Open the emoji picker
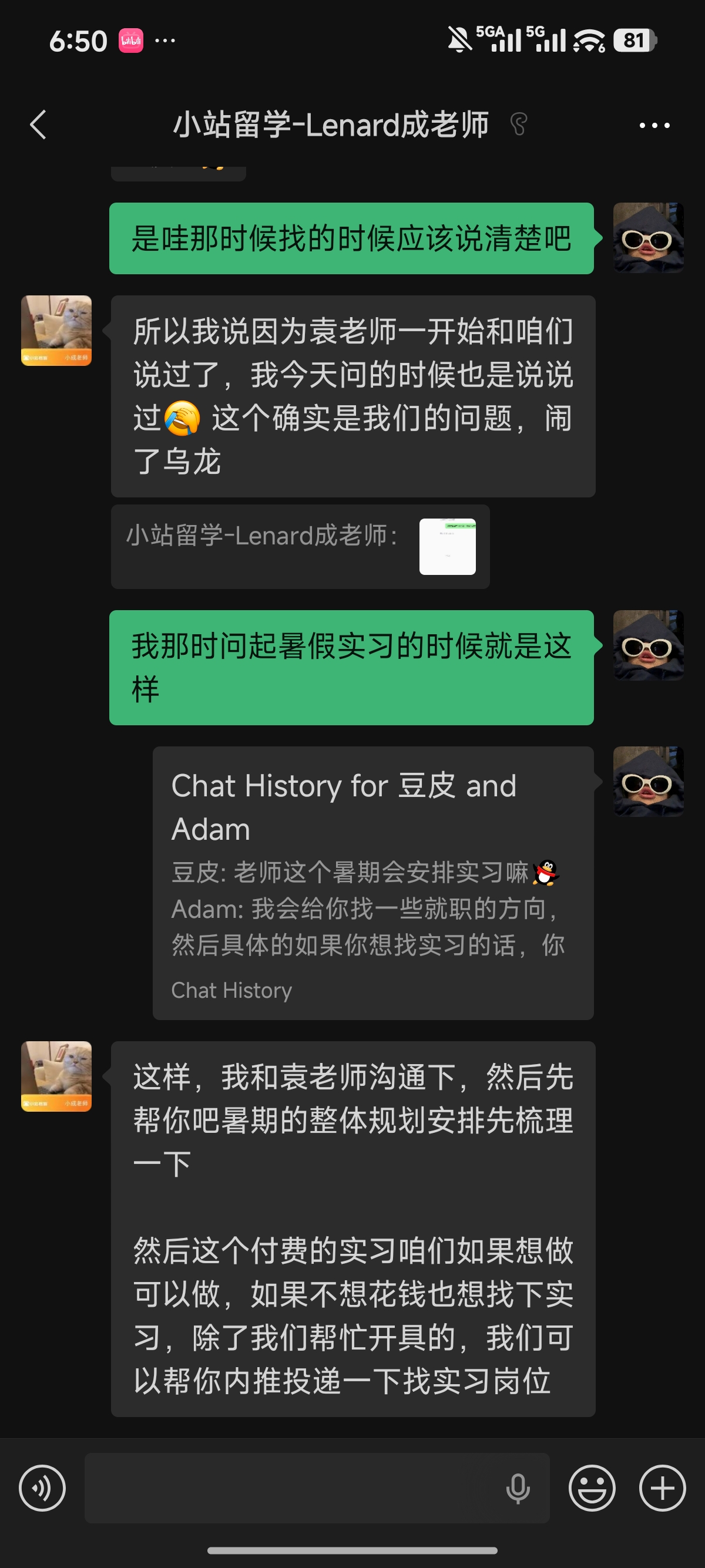Screen dimensions: 705x1568 592,1488
